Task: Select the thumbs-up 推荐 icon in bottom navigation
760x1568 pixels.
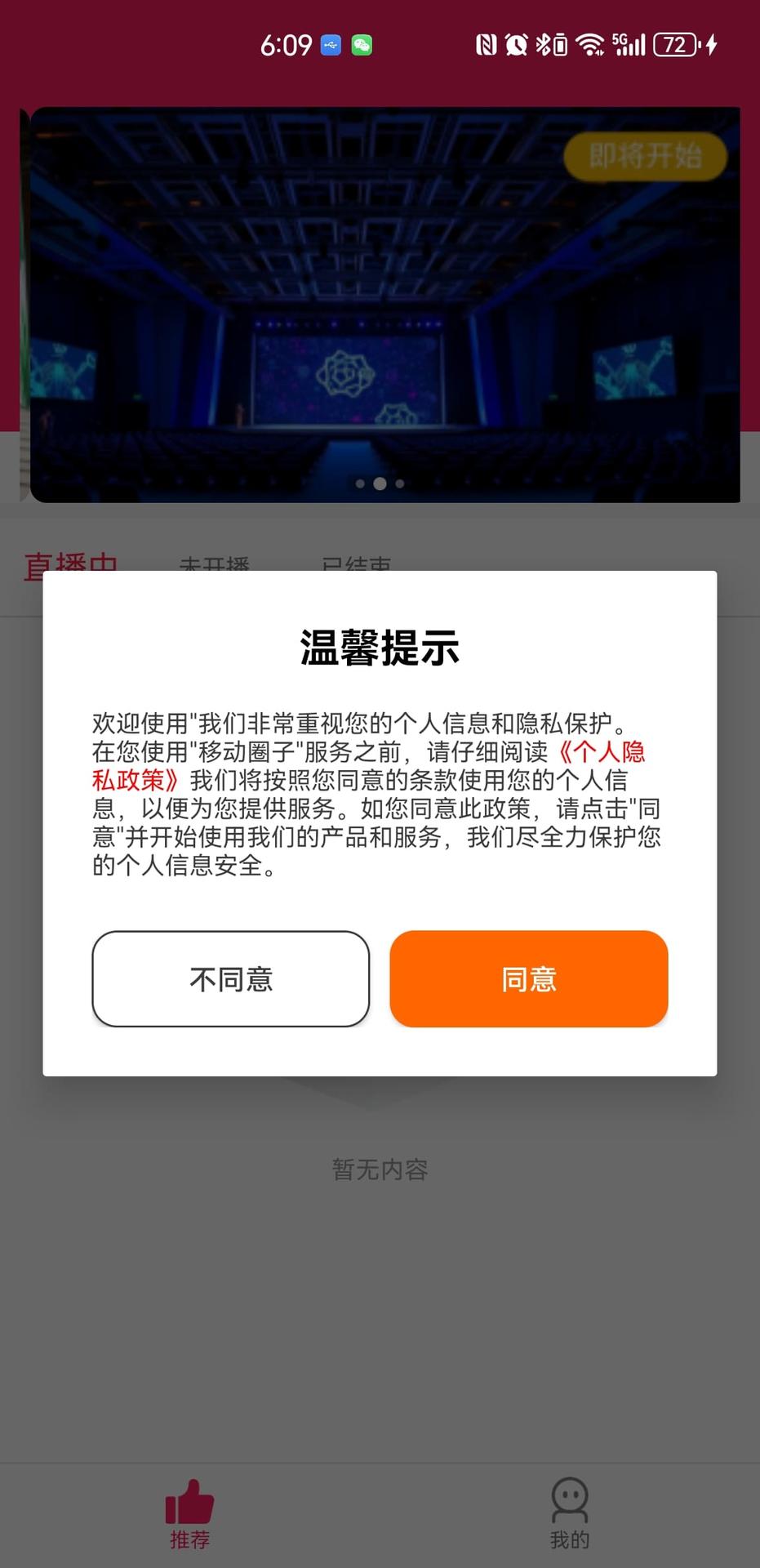Action: 189,1501
